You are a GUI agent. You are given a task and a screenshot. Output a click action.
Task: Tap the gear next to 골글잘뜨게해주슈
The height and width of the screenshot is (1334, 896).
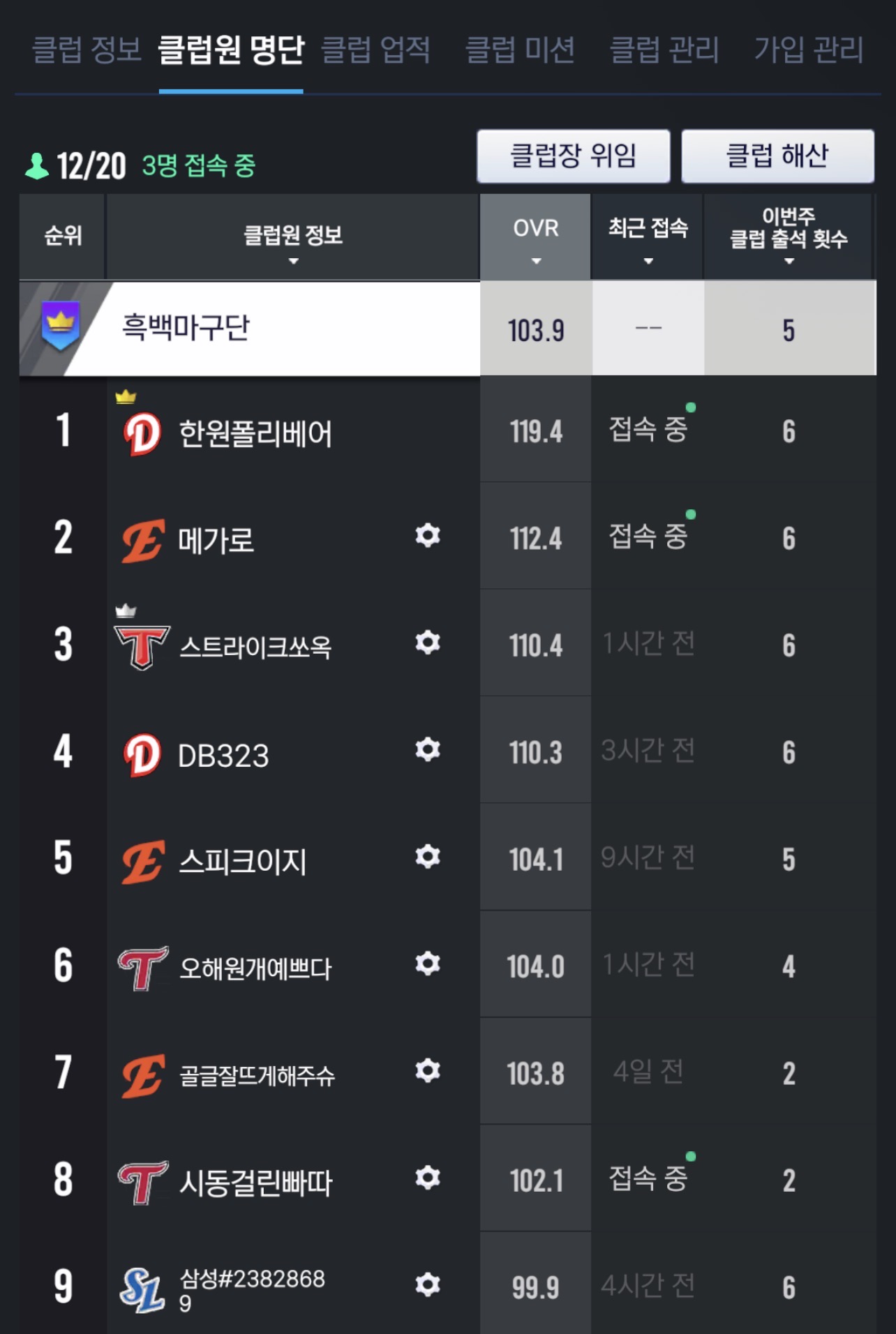[427, 1071]
